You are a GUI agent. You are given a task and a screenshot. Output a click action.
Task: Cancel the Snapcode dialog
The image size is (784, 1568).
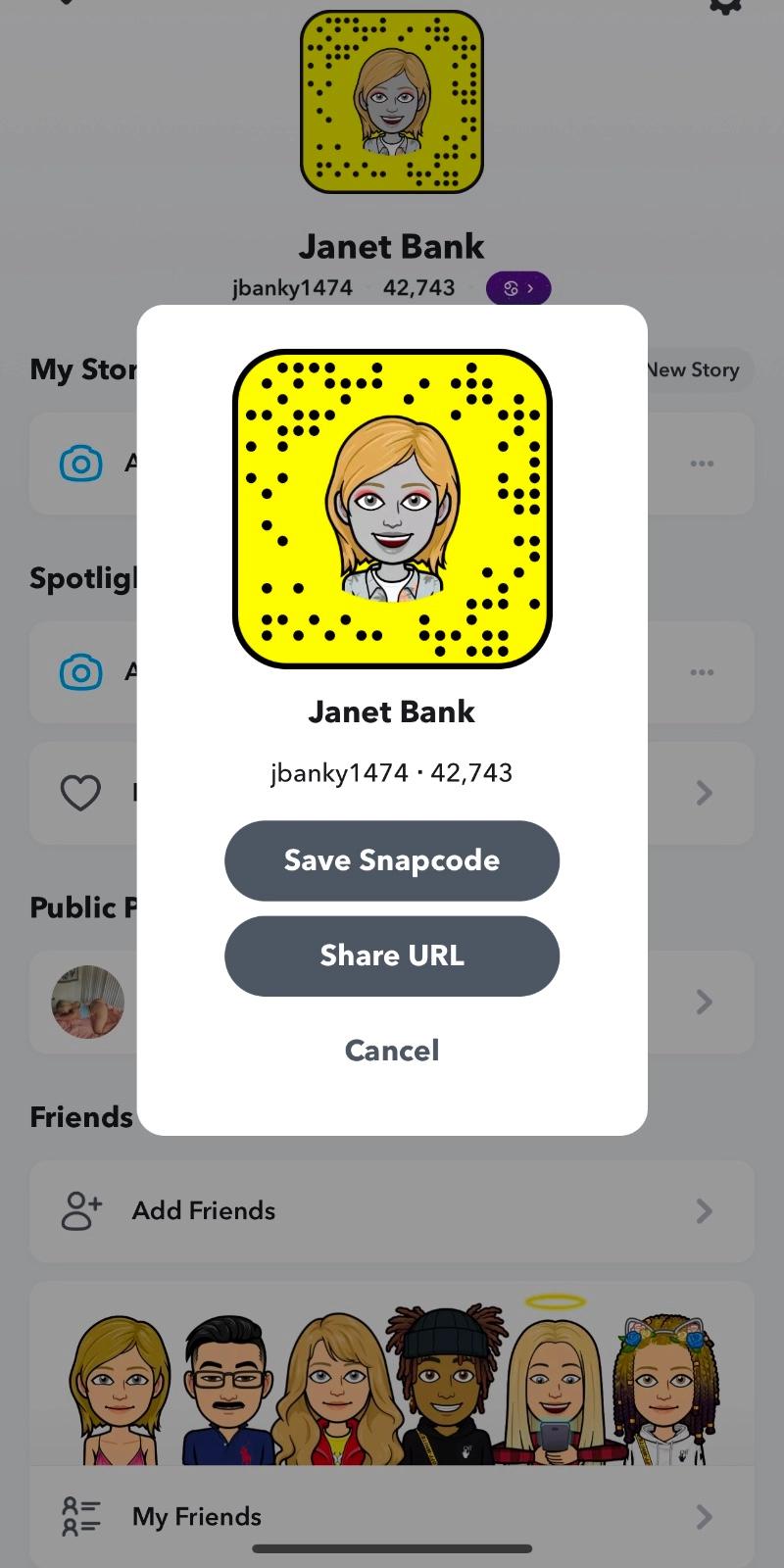392,1051
